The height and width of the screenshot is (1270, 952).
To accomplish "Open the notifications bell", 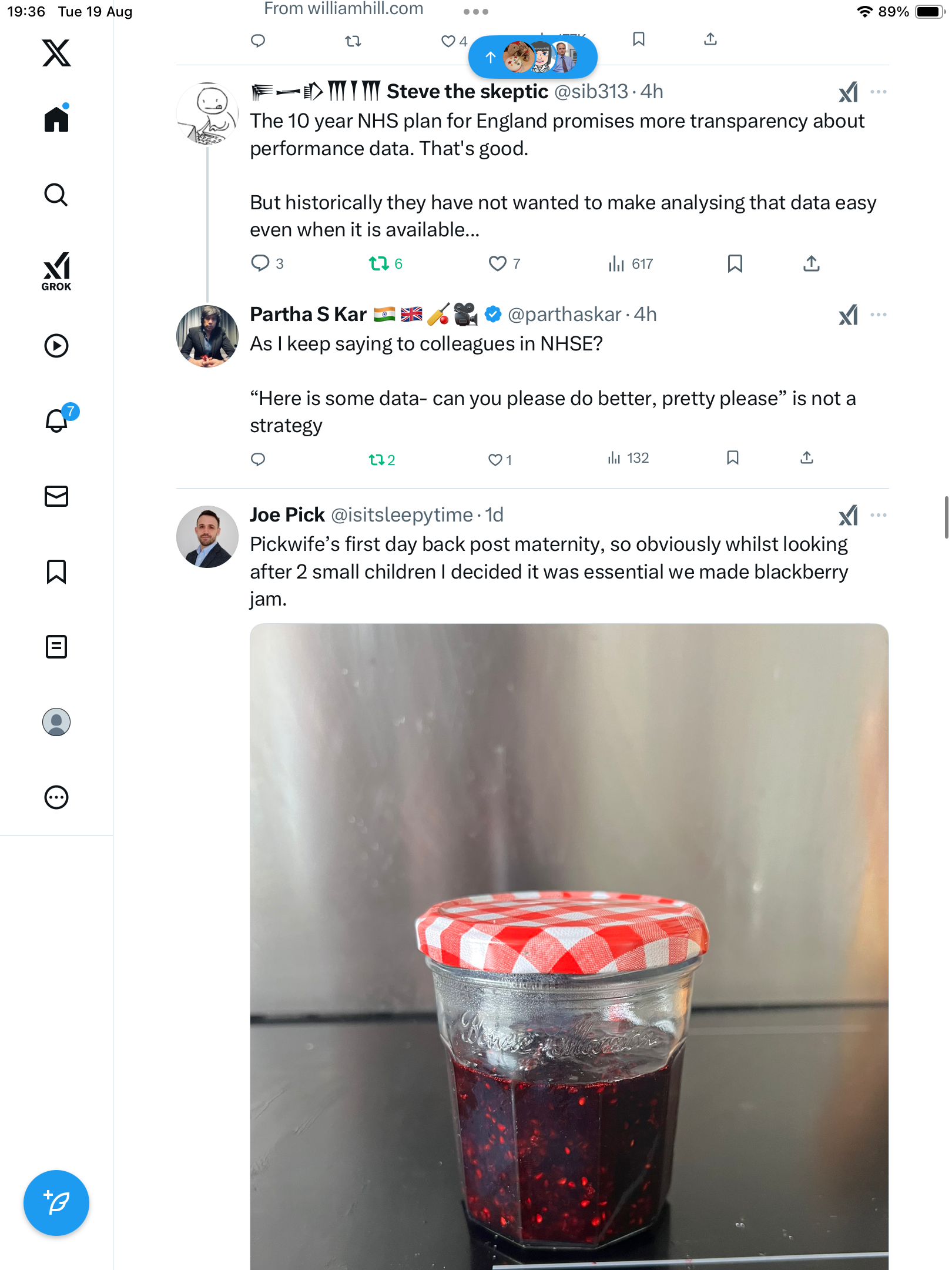I will point(56,420).
